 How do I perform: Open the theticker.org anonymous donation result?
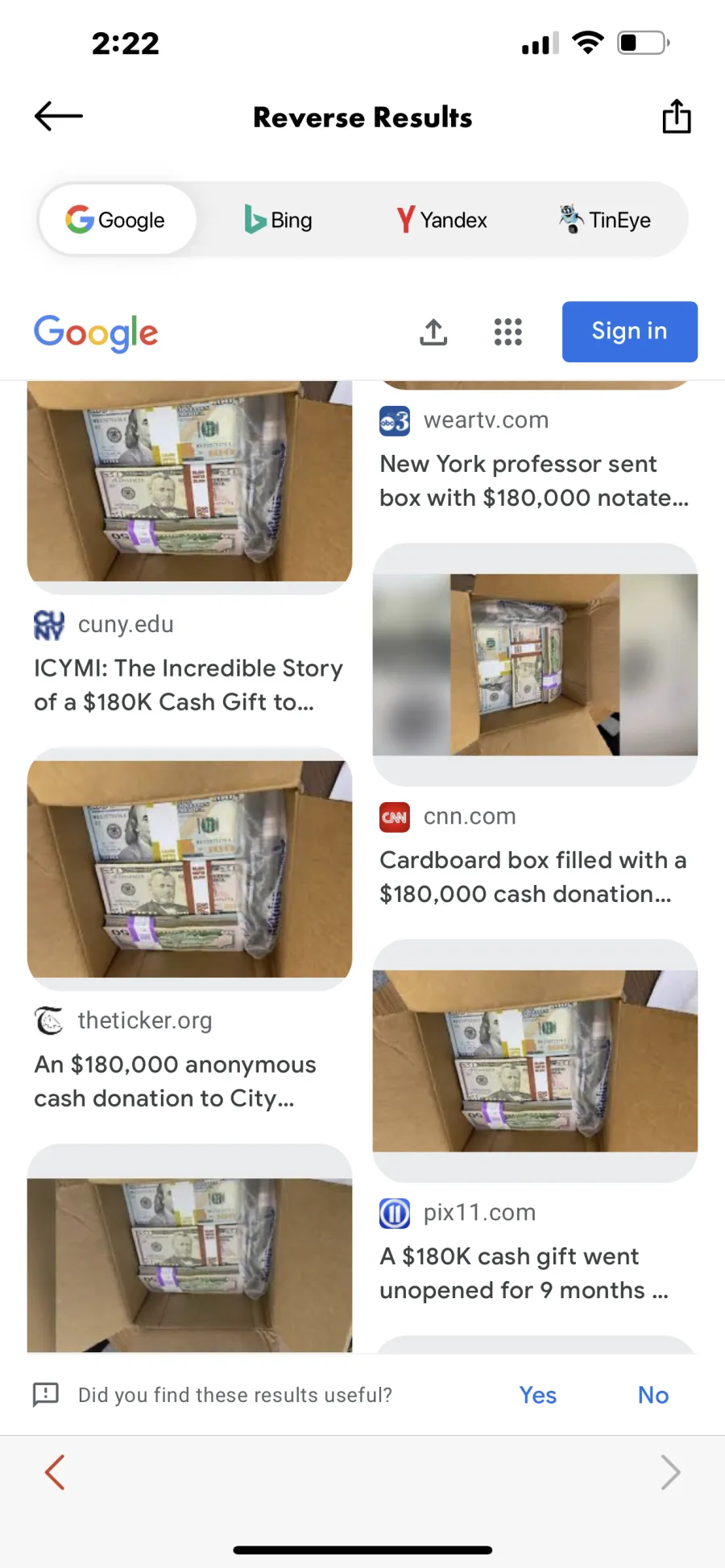pyautogui.click(x=189, y=931)
